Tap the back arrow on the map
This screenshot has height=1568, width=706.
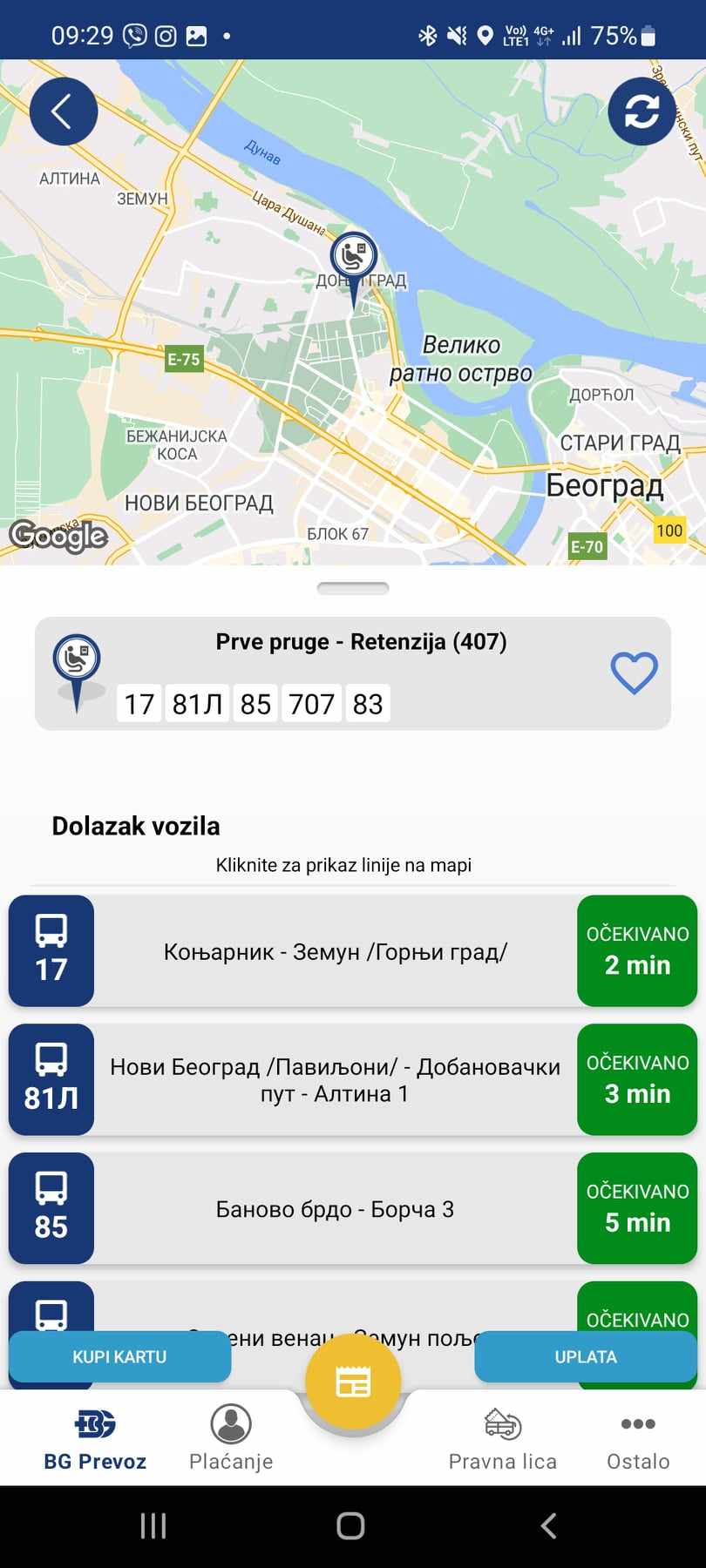tap(63, 112)
